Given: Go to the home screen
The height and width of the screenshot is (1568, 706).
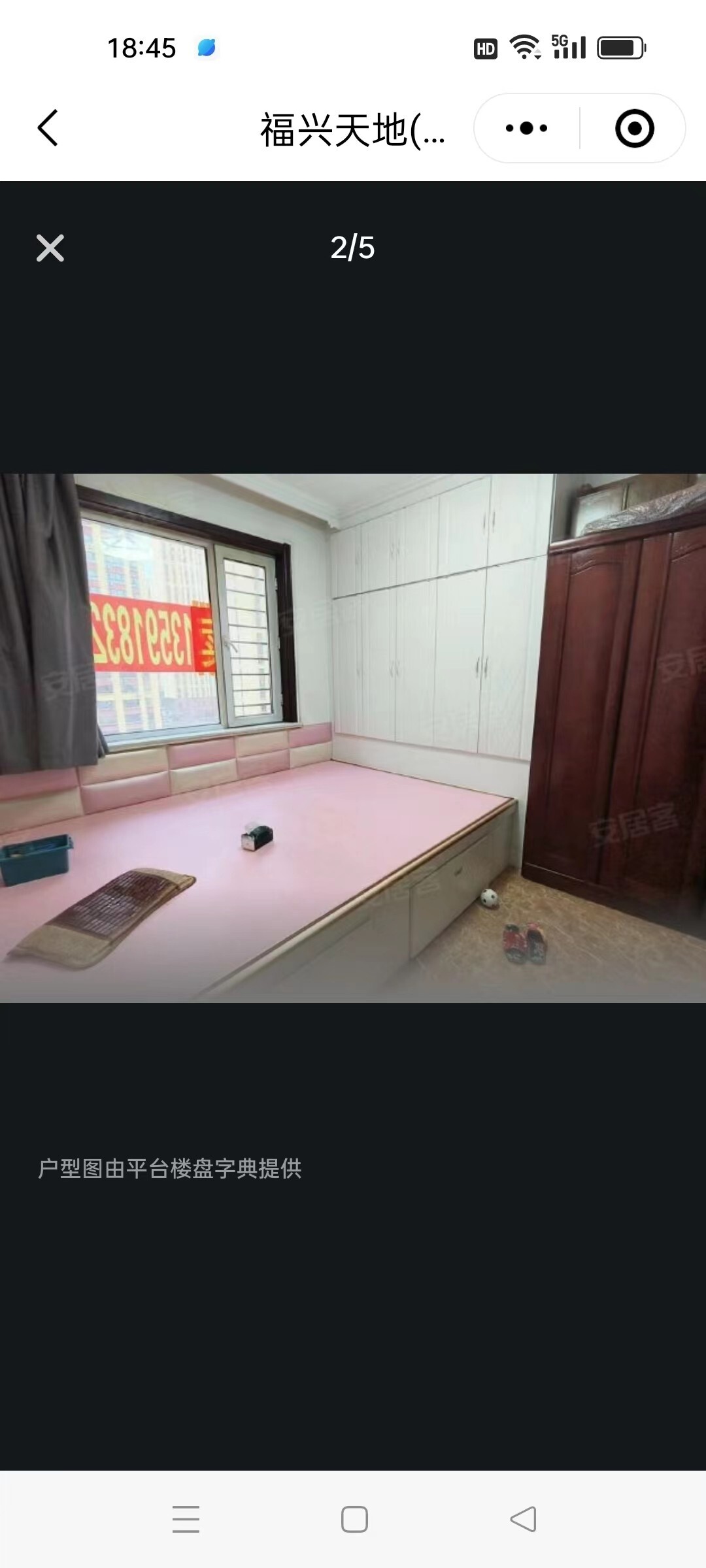Looking at the screenshot, I should [x=354, y=1519].
